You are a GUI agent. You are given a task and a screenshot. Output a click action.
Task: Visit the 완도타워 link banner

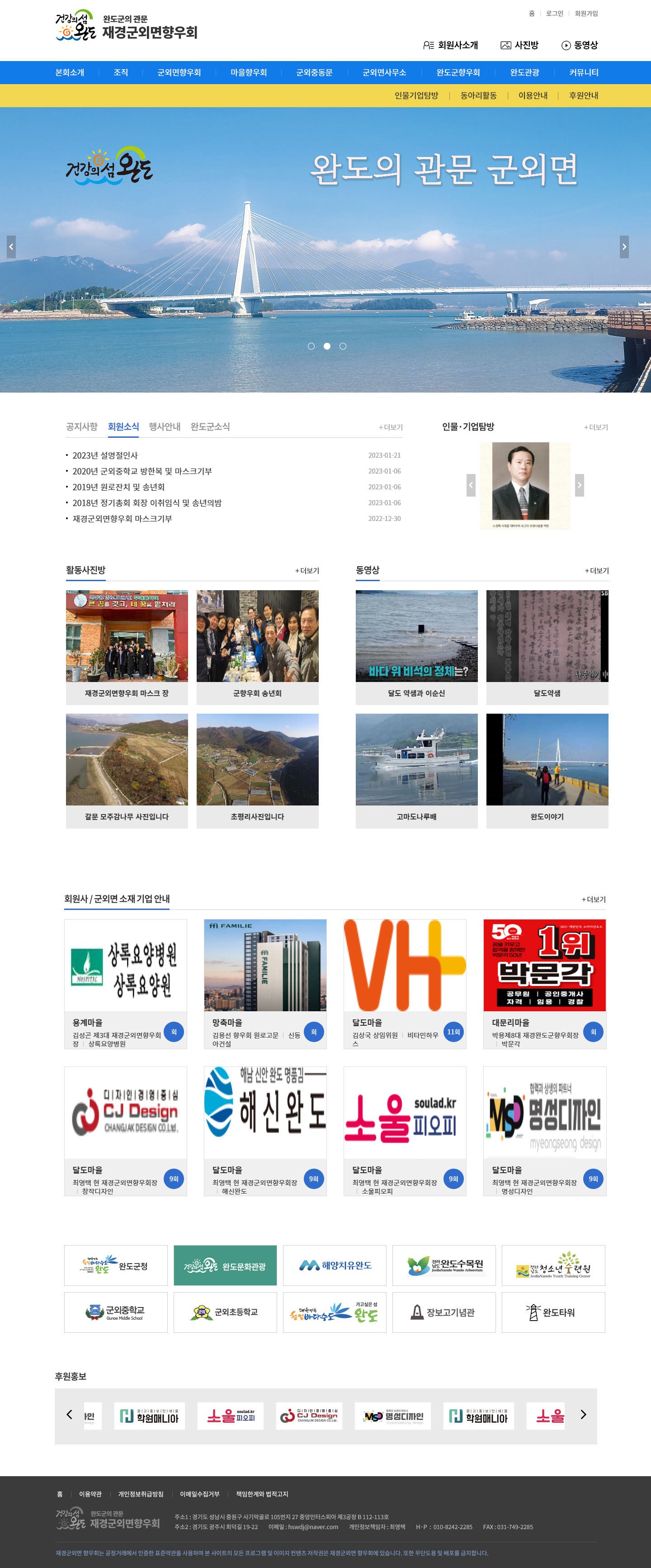pos(552,1312)
